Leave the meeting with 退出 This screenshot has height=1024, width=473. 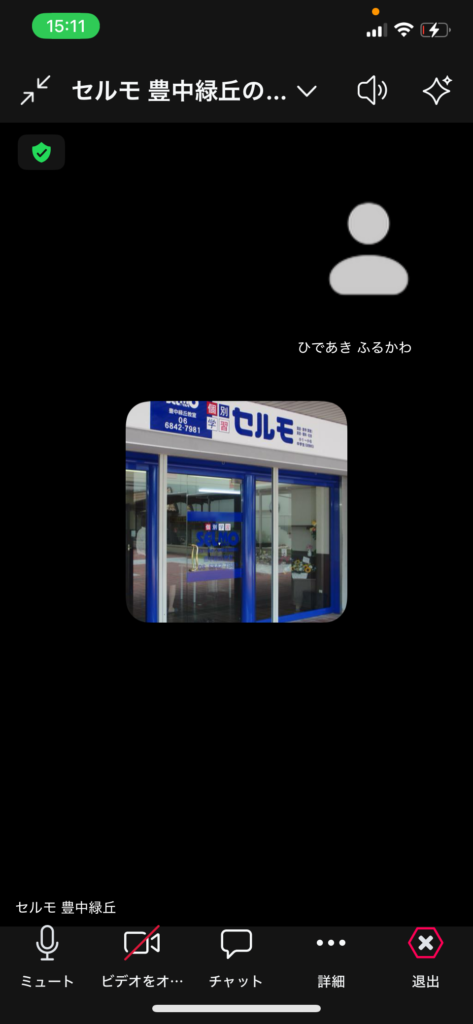[425, 957]
